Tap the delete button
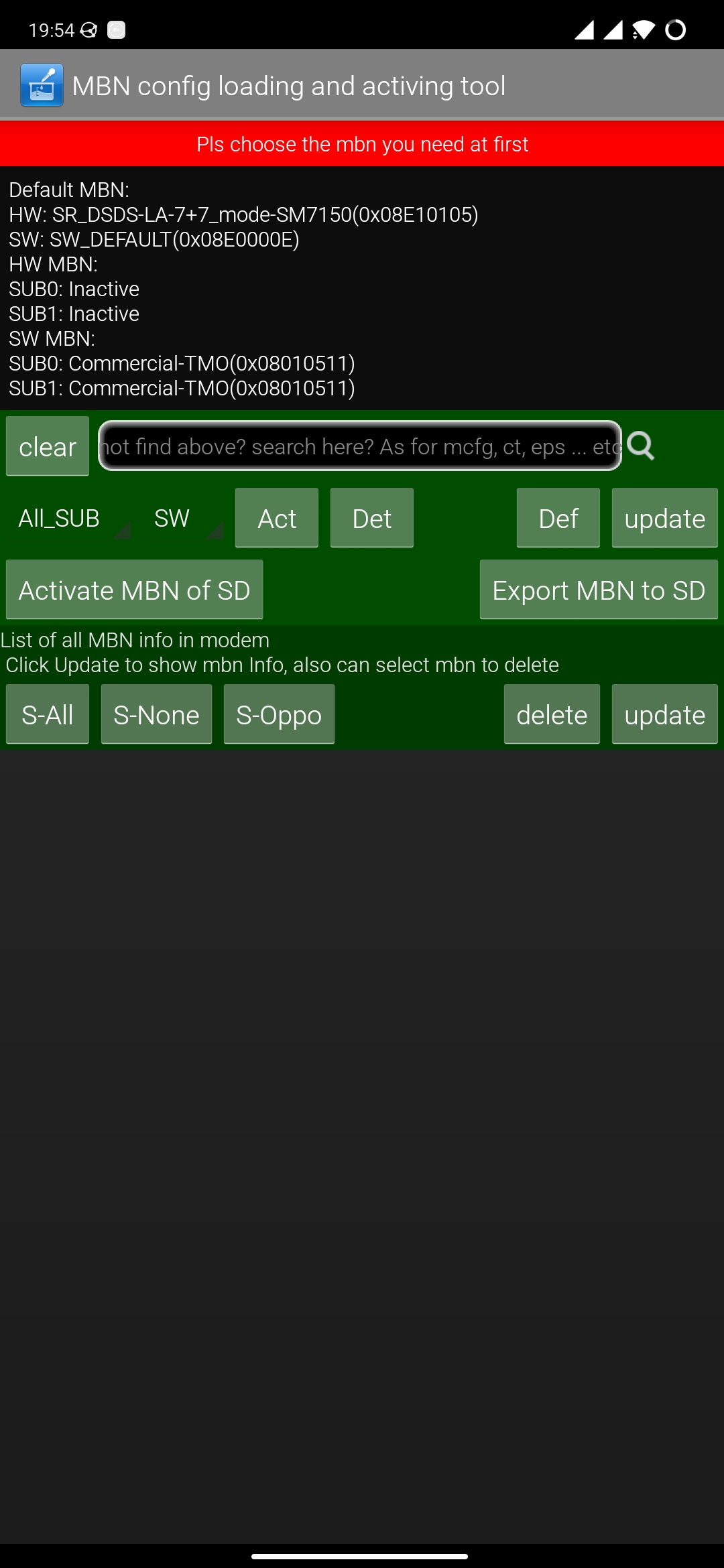This screenshot has height=1568, width=724. [x=552, y=714]
